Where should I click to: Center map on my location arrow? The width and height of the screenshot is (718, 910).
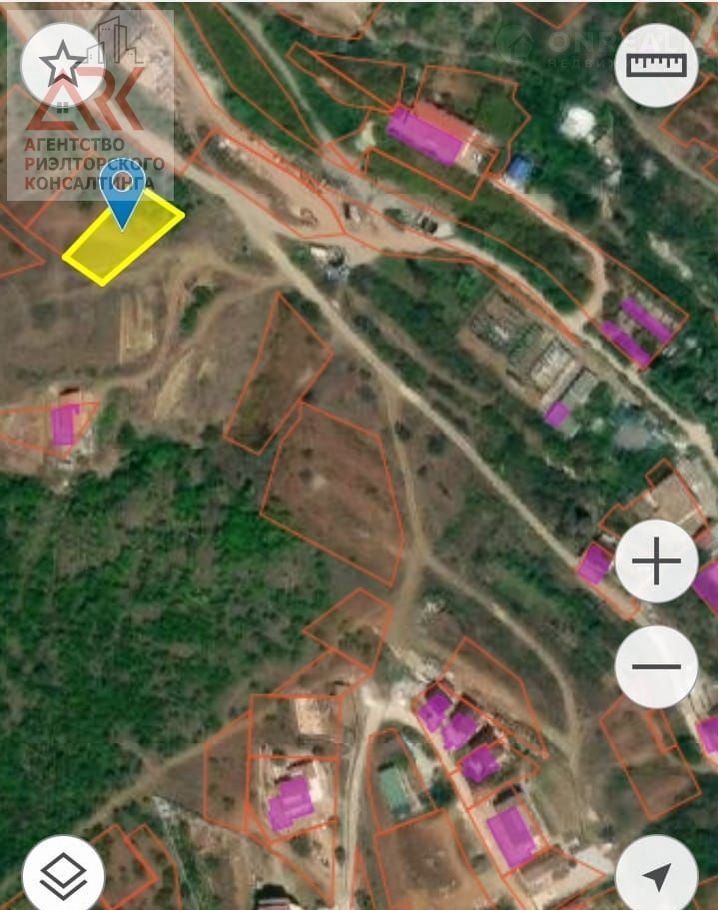click(656, 875)
